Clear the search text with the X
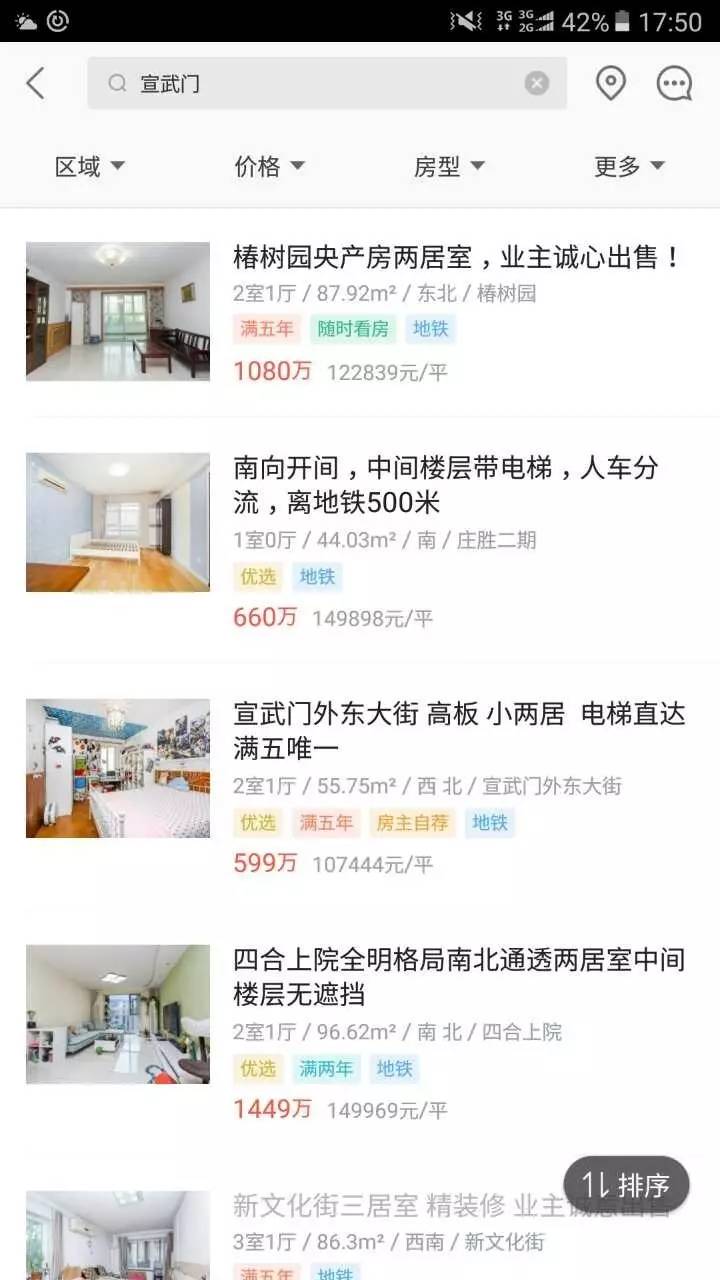This screenshot has height=1280, width=720. tap(537, 83)
